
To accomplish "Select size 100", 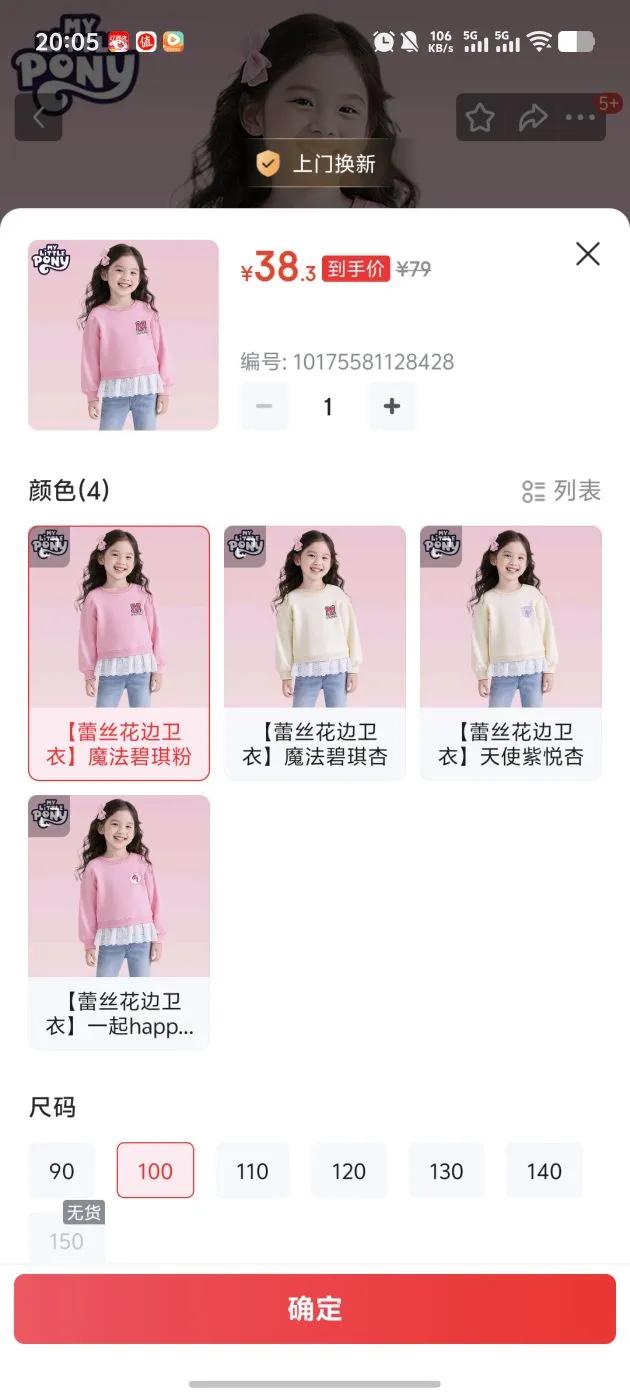I will pos(155,1171).
